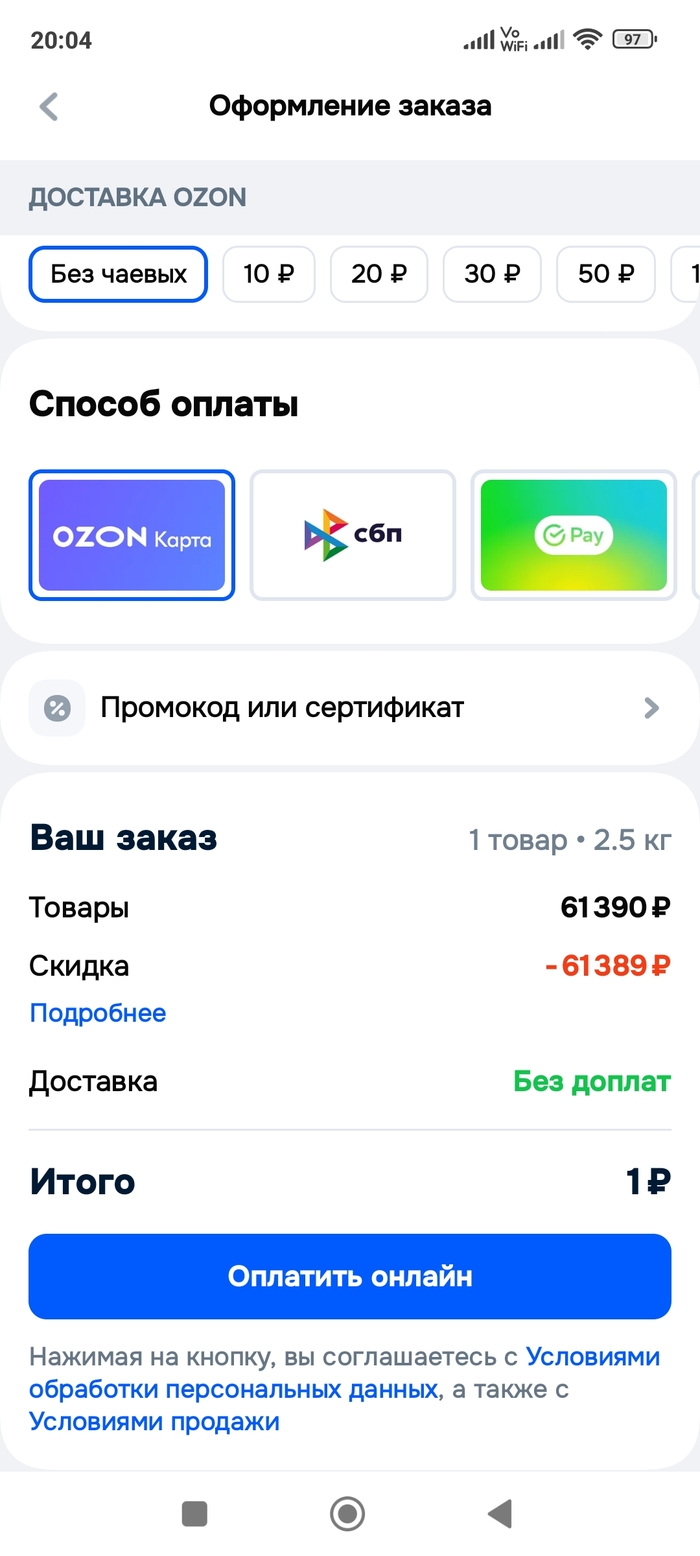
Task: Select the 'Без чаевых' tip option
Action: (118, 274)
